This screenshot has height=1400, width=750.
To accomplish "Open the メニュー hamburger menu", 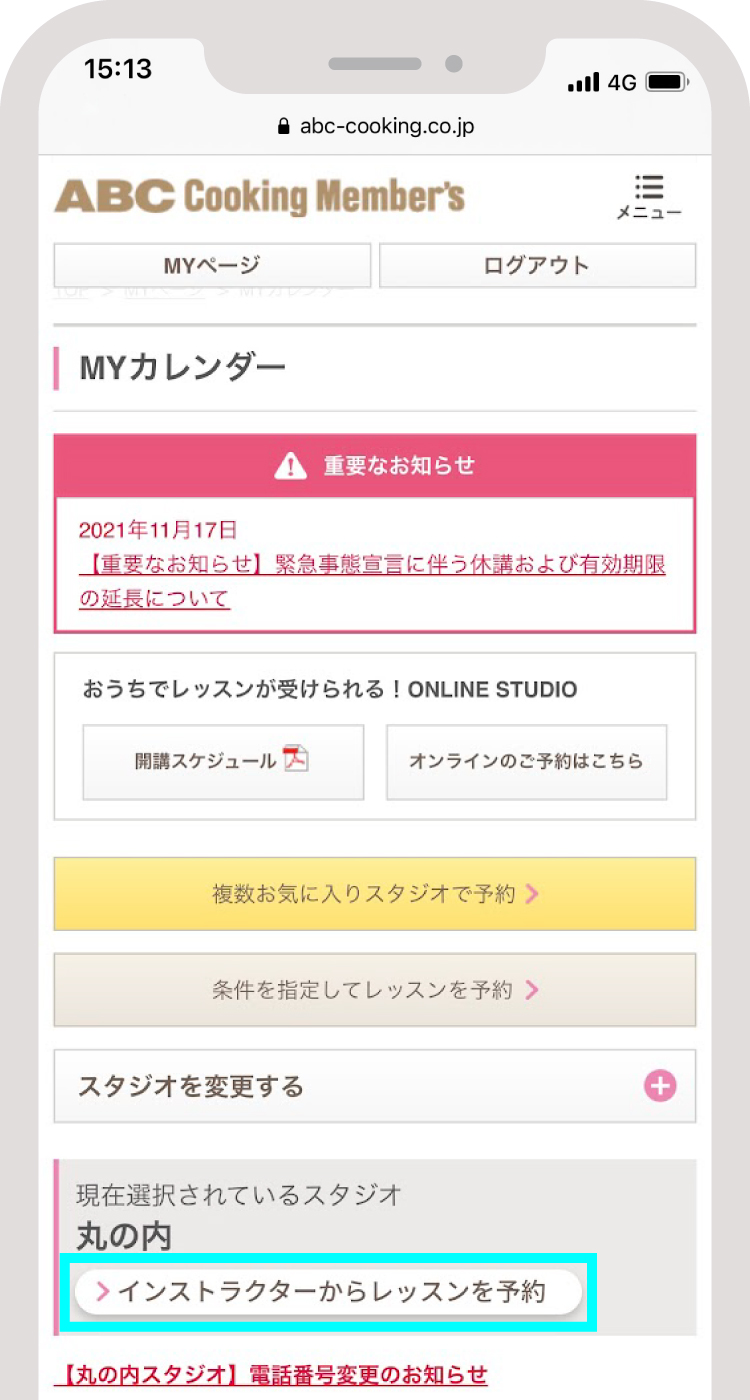I will [648, 197].
